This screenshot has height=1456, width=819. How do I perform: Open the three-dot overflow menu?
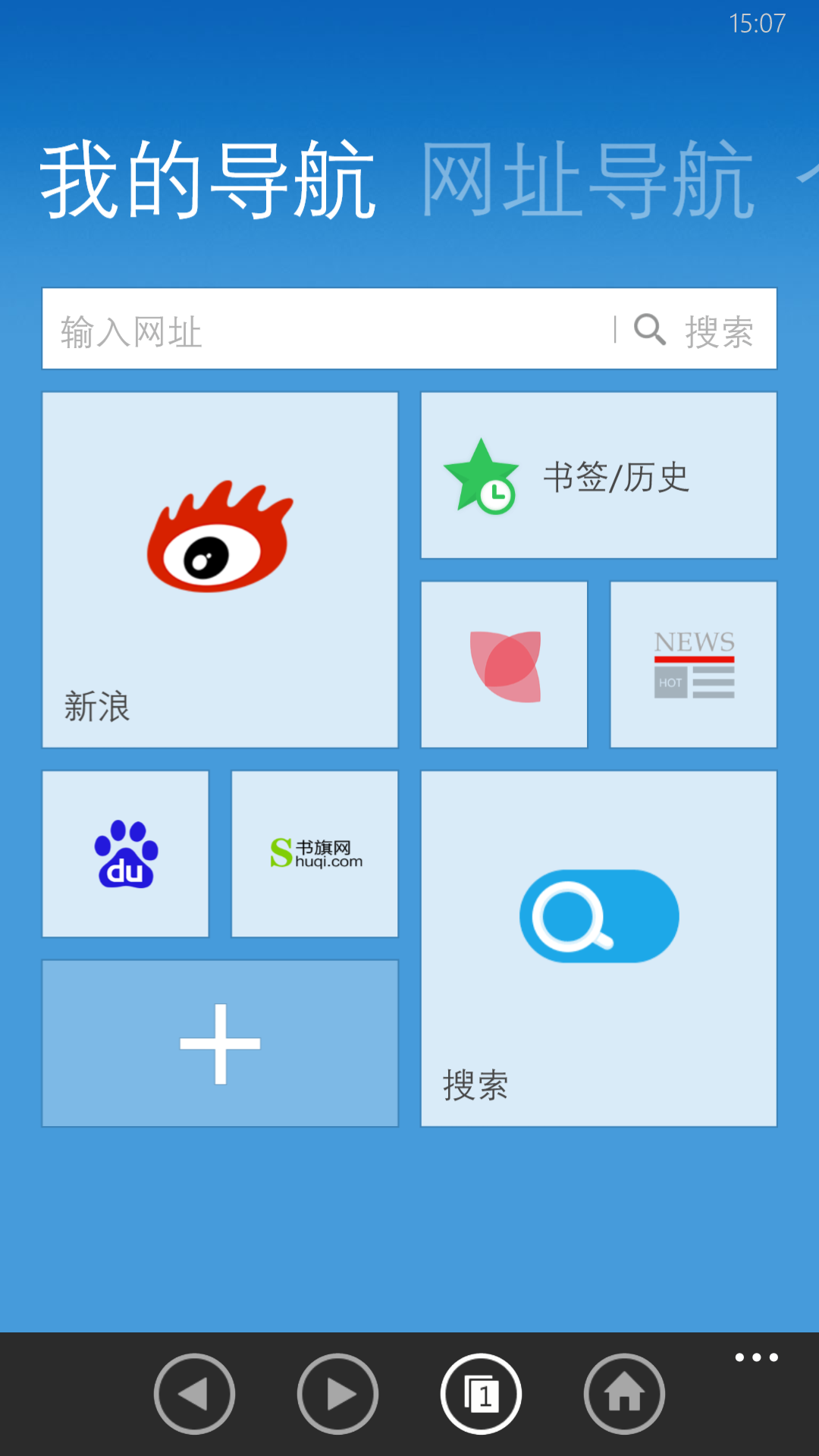[x=756, y=1357]
